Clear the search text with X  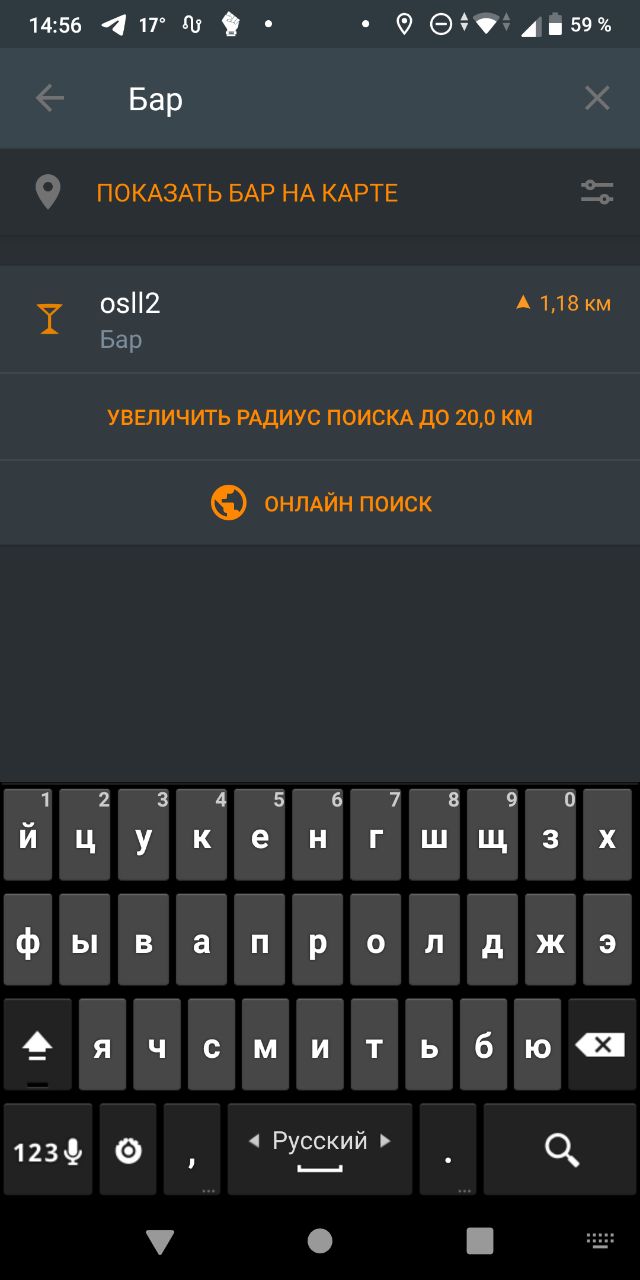[597, 98]
